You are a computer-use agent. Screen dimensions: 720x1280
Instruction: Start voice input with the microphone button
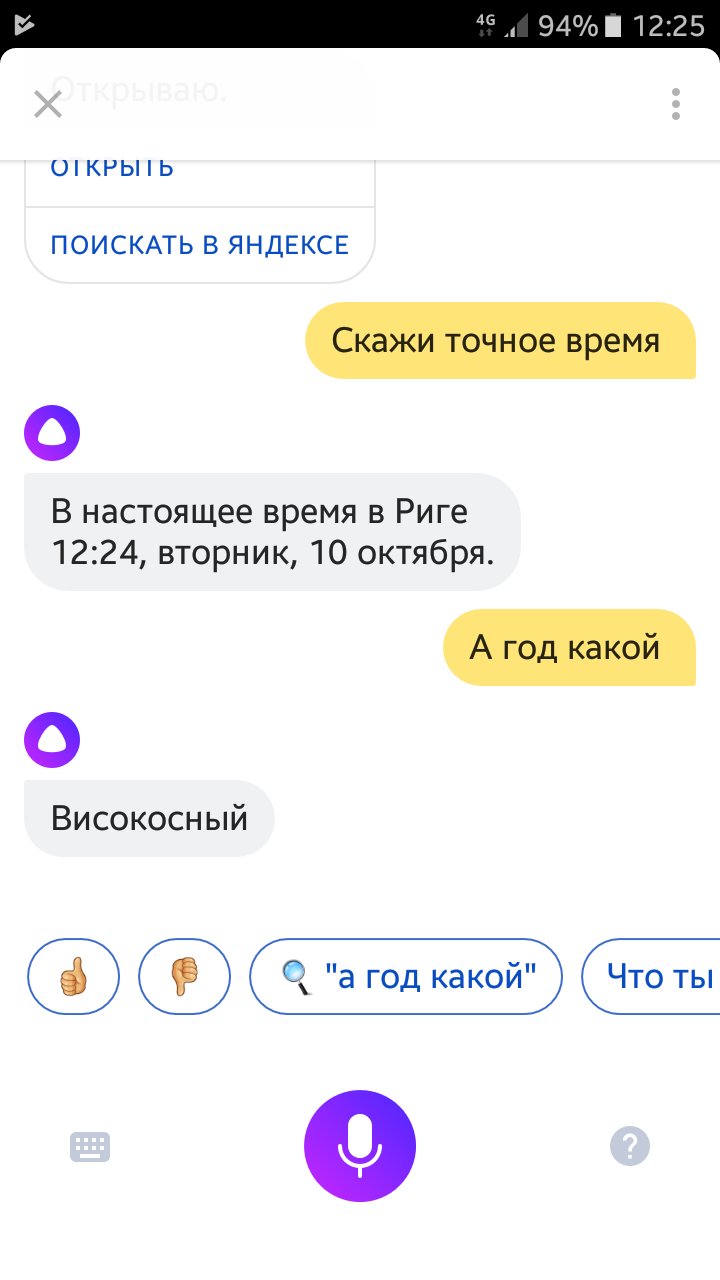360,1146
